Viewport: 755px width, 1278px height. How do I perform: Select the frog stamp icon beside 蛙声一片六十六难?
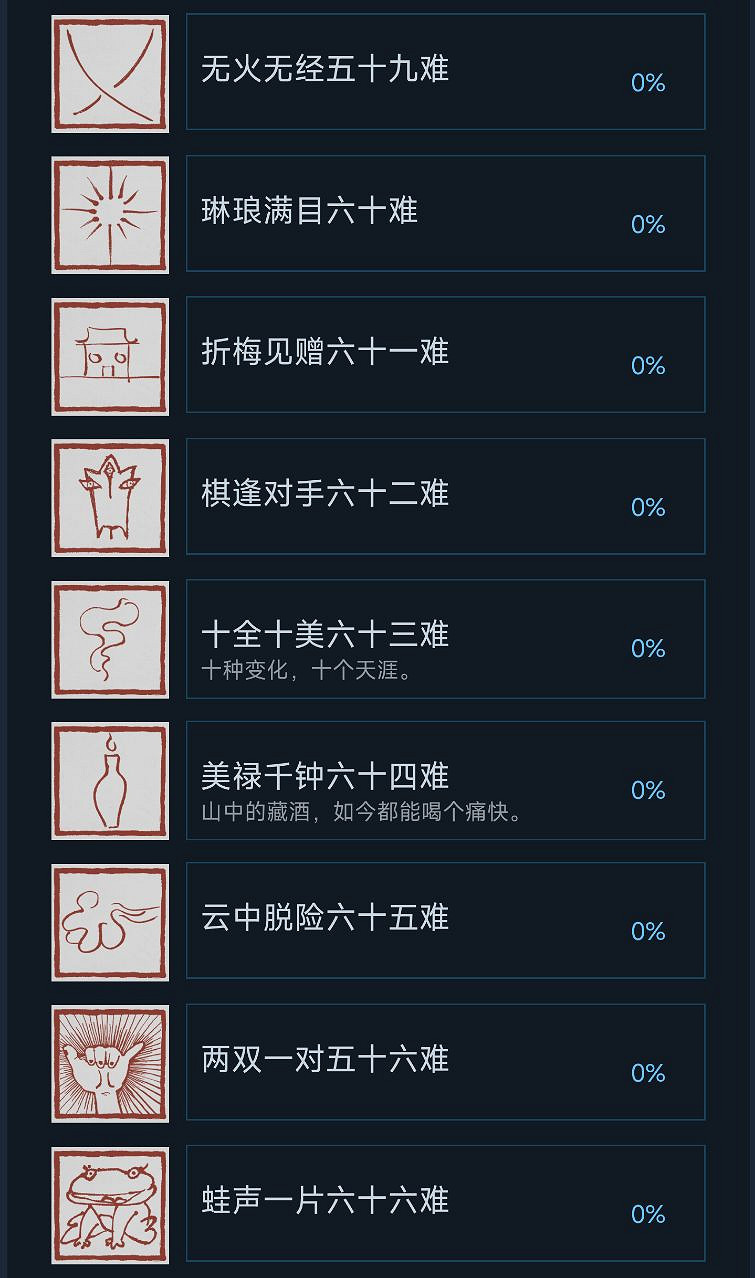click(110, 1206)
